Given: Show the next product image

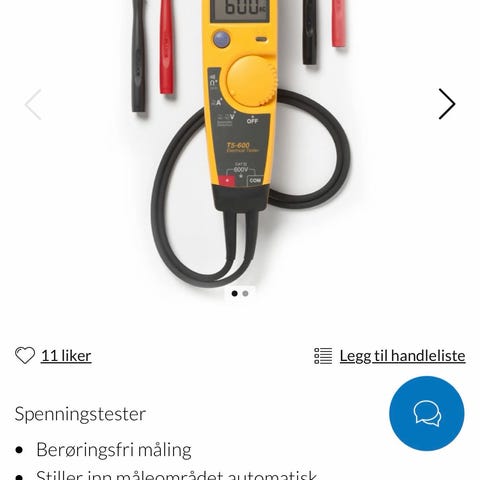Looking at the screenshot, I should 447,104.
